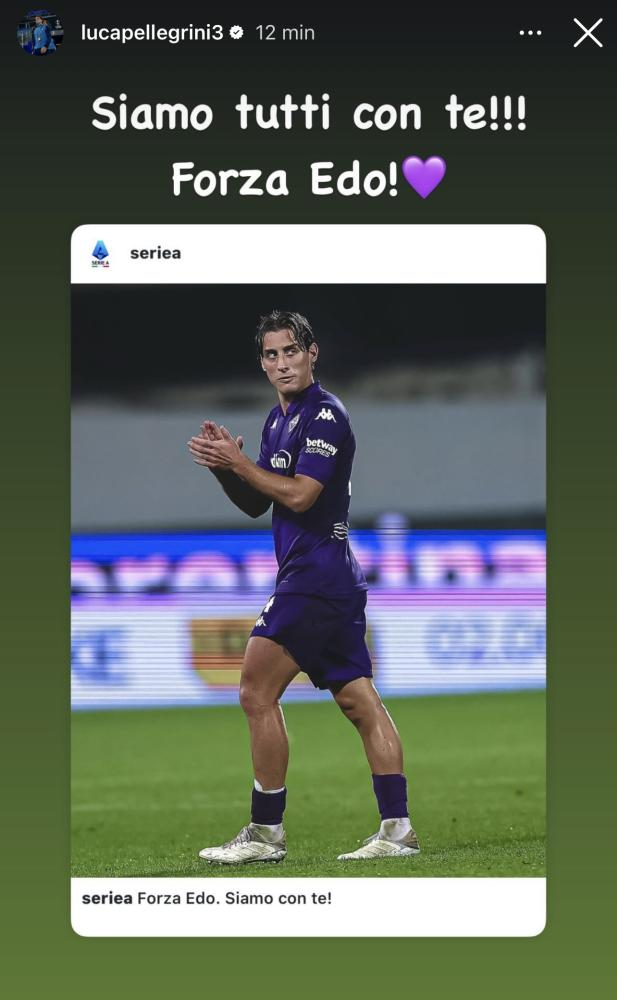Open the lucapellegrini3 username link
The image size is (617, 1000).
(x=152, y=33)
